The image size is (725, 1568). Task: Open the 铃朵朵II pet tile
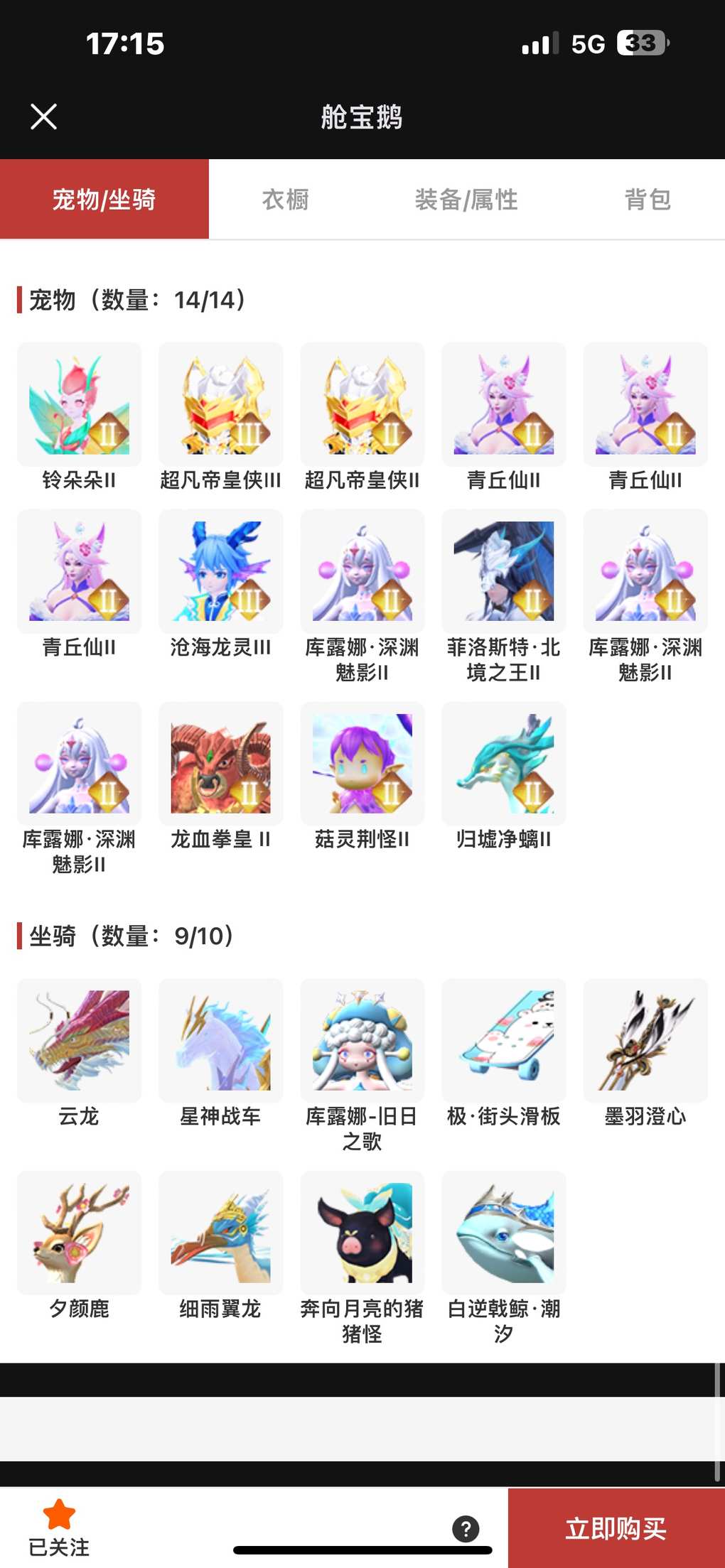pos(79,405)
